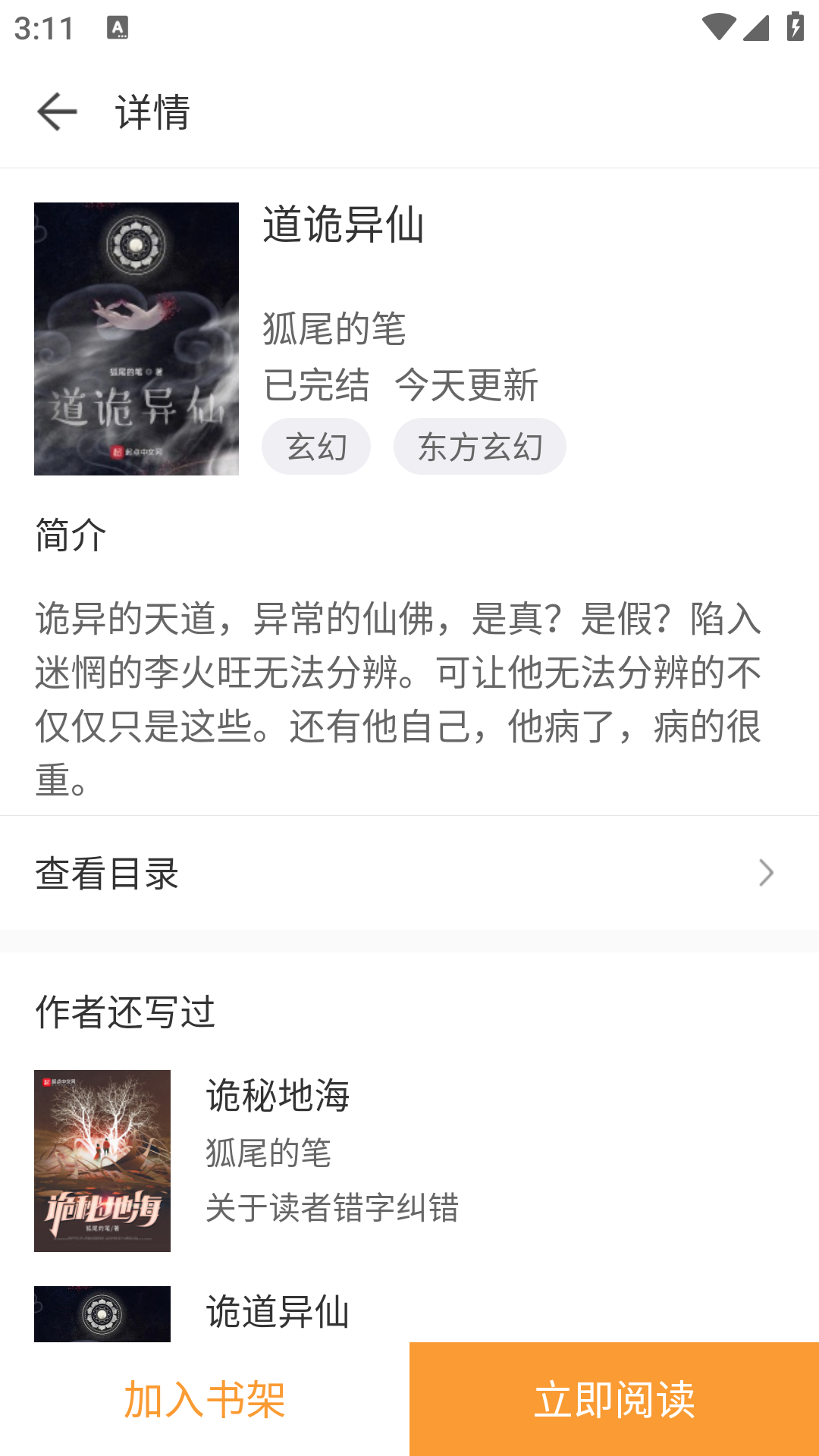This screenshot has height=1456, width=819.
Task: Open the book 诡秘地海
Action: pyautogui.click(x=278, y=1096)
